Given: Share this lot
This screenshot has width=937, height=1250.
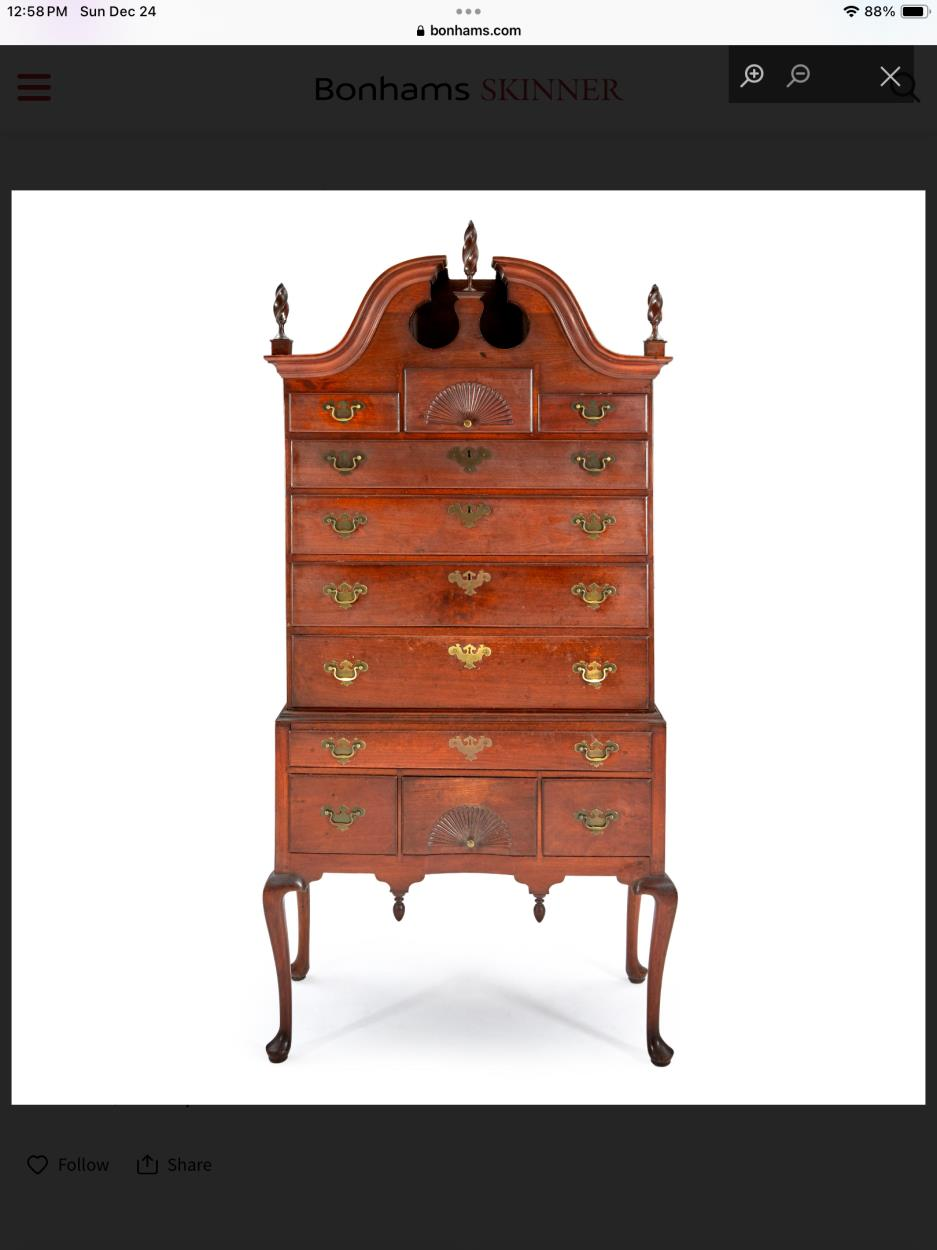Looking at the screenshot, I should click(174, 1164).
